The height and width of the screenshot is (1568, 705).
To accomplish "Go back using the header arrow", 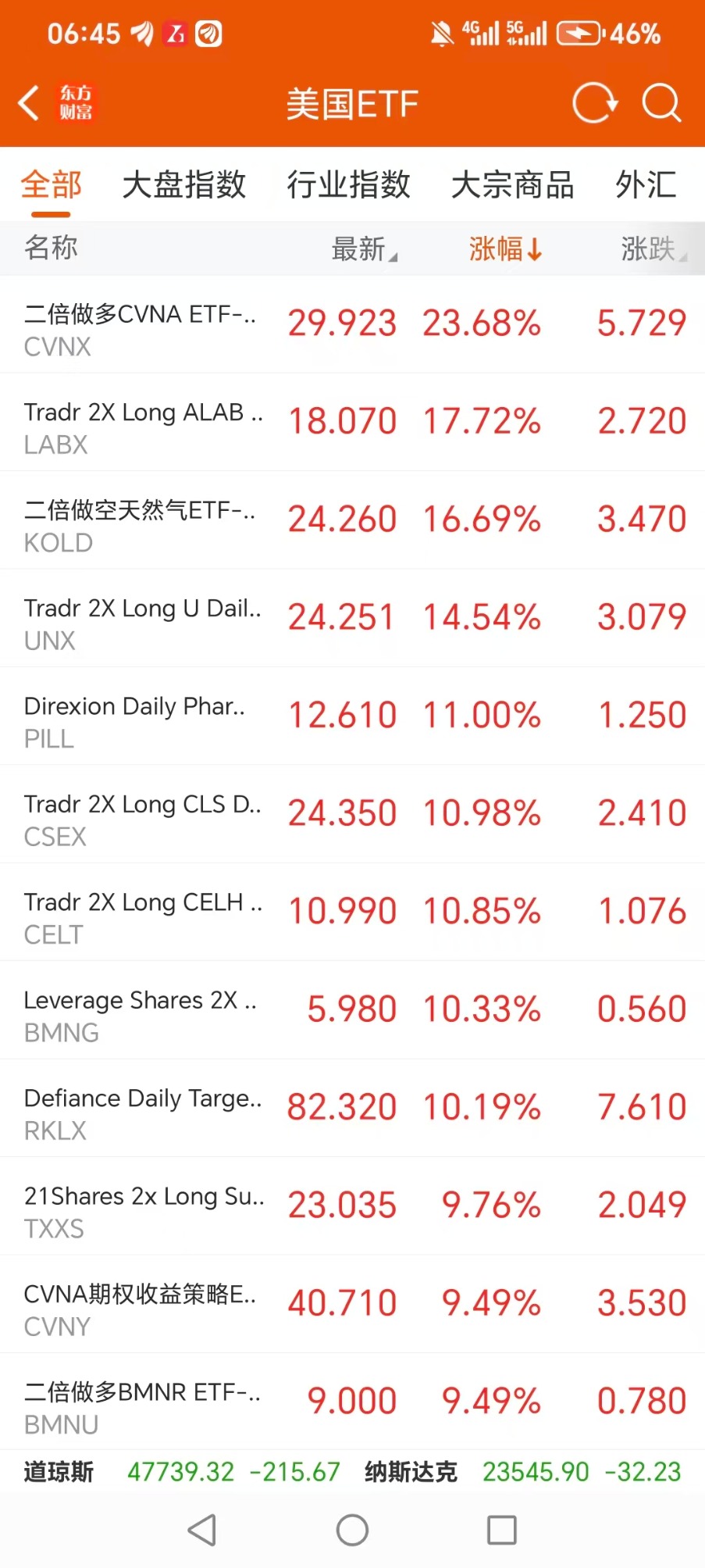I will [x=30, y=103].
